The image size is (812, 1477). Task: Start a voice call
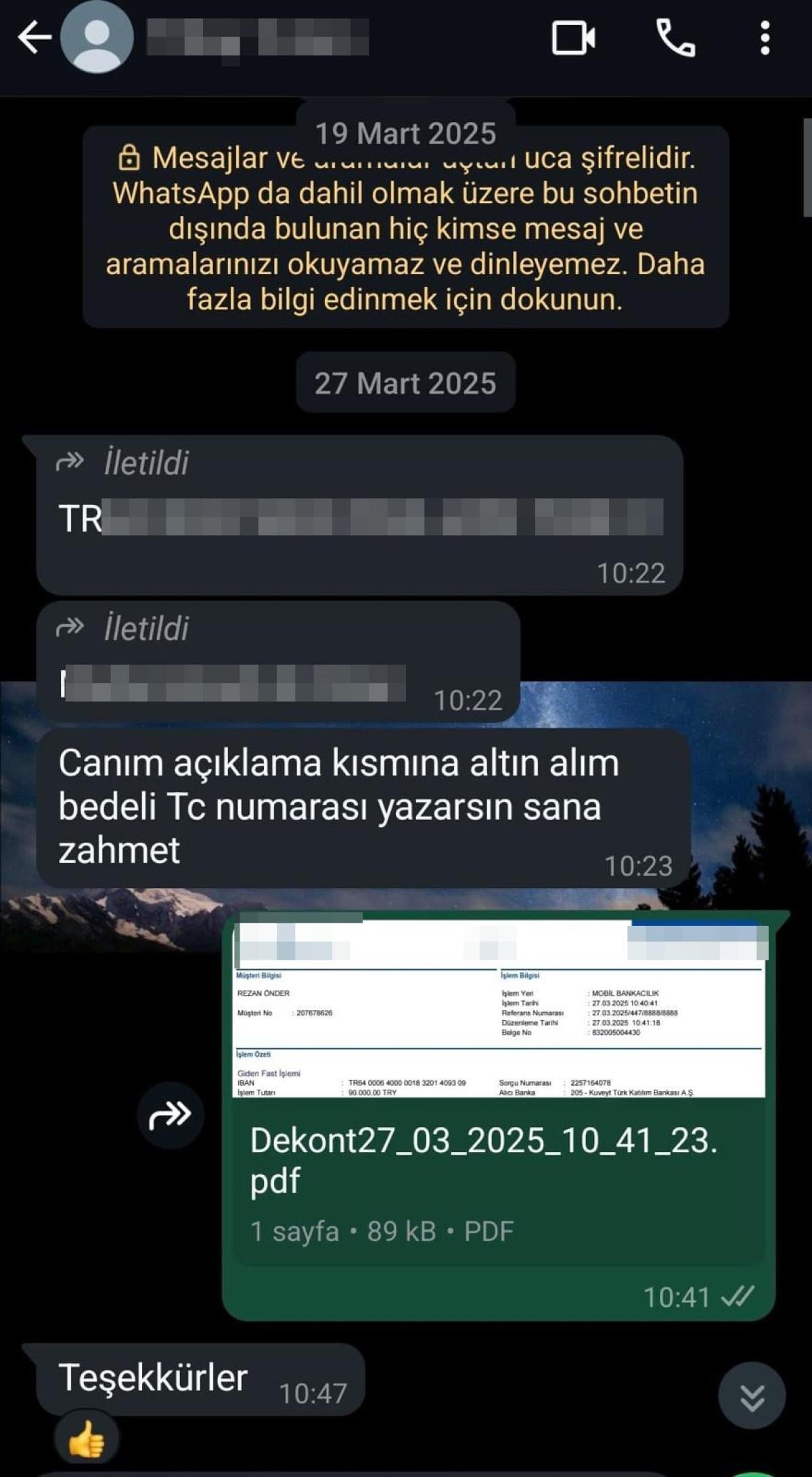(675, 38)
